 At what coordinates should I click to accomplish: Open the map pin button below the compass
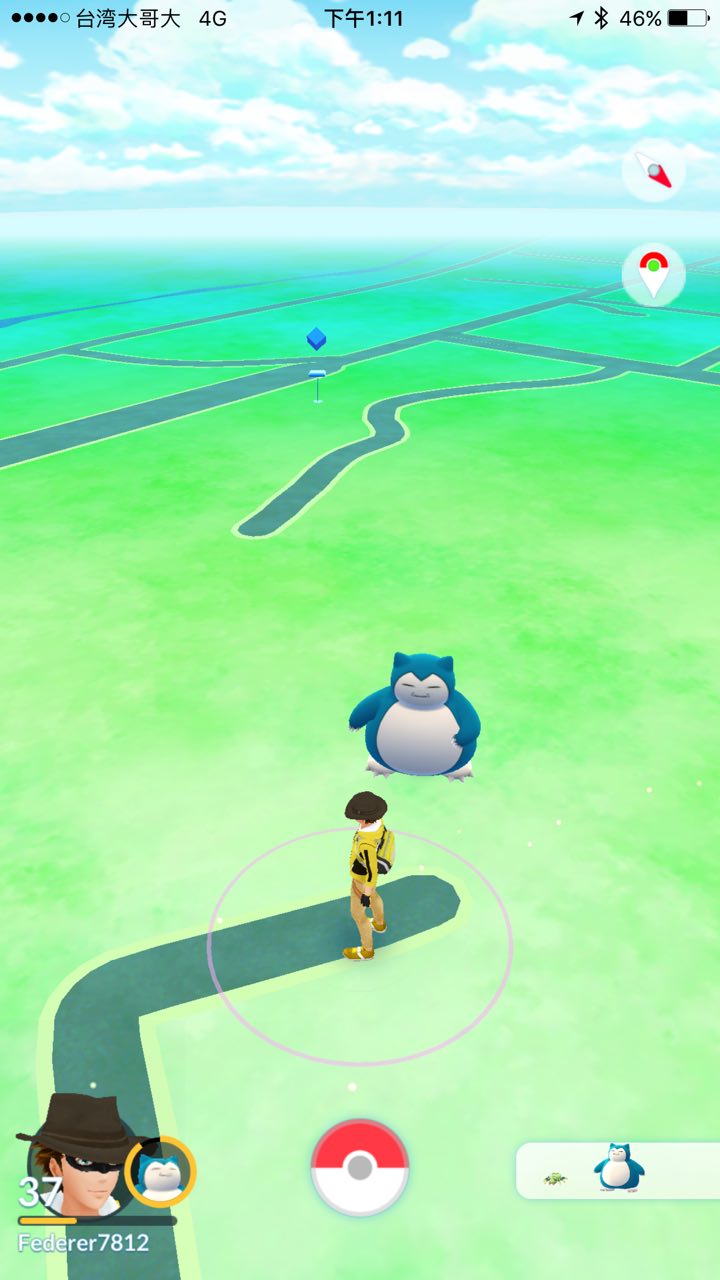653,274
